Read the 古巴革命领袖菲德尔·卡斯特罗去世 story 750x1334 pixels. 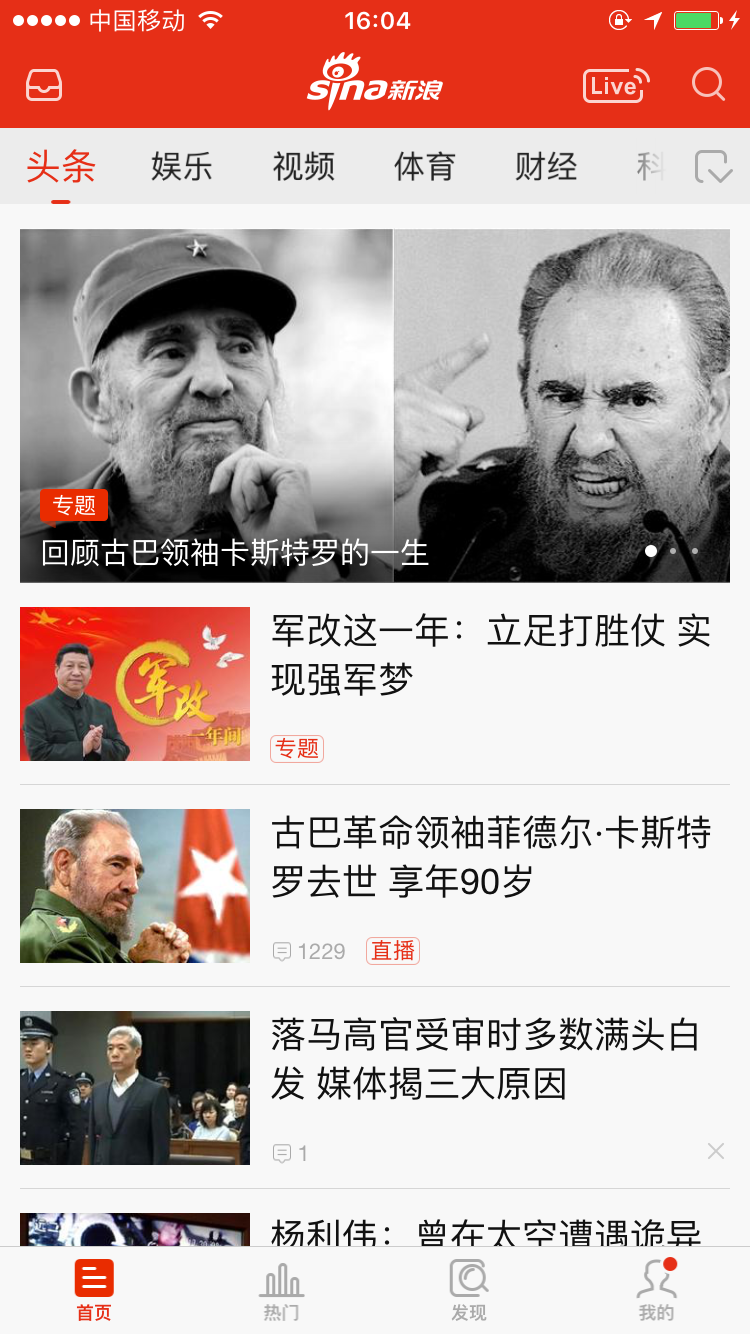(490, 858)
